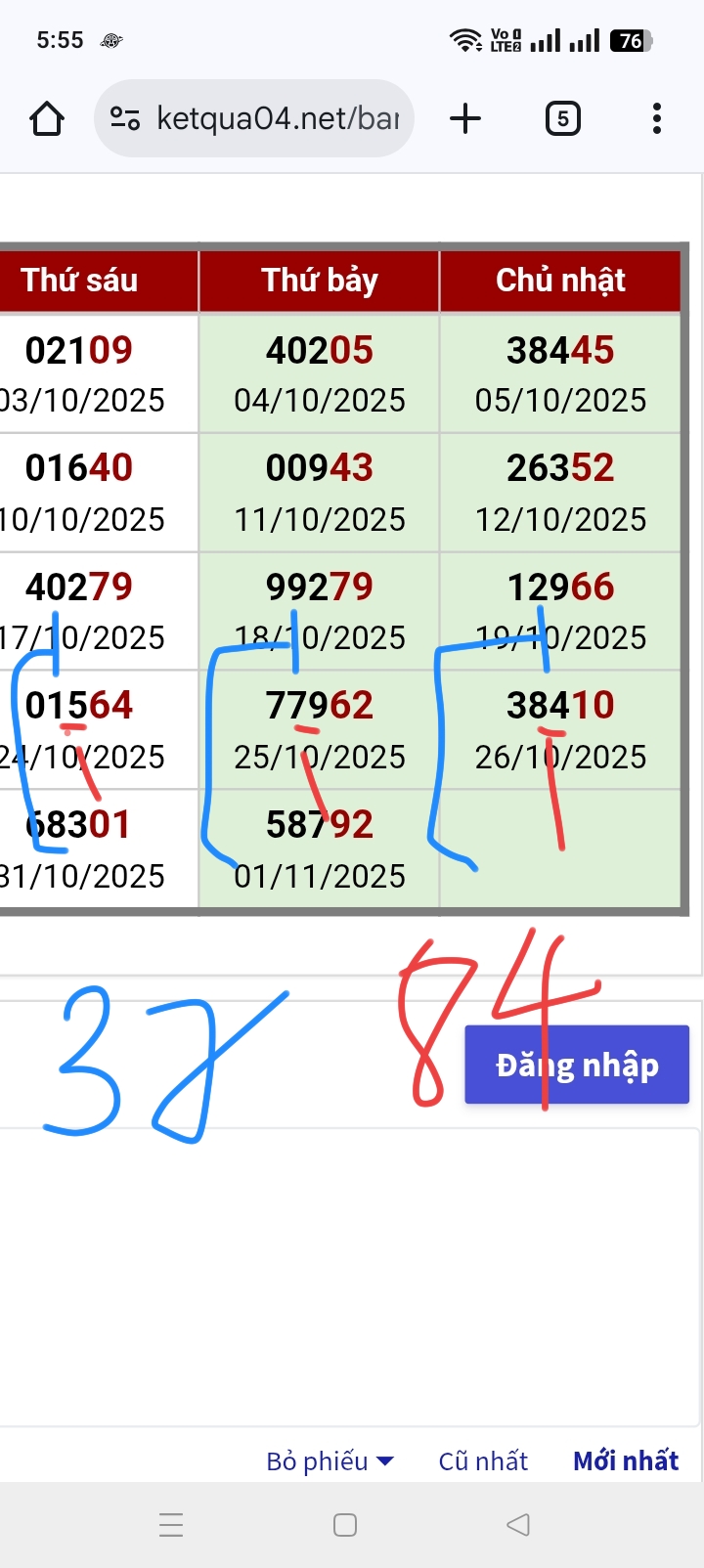Tap the Đăng nhập button
This screenshot has width=704, height=1568.
coord(577,1065)
